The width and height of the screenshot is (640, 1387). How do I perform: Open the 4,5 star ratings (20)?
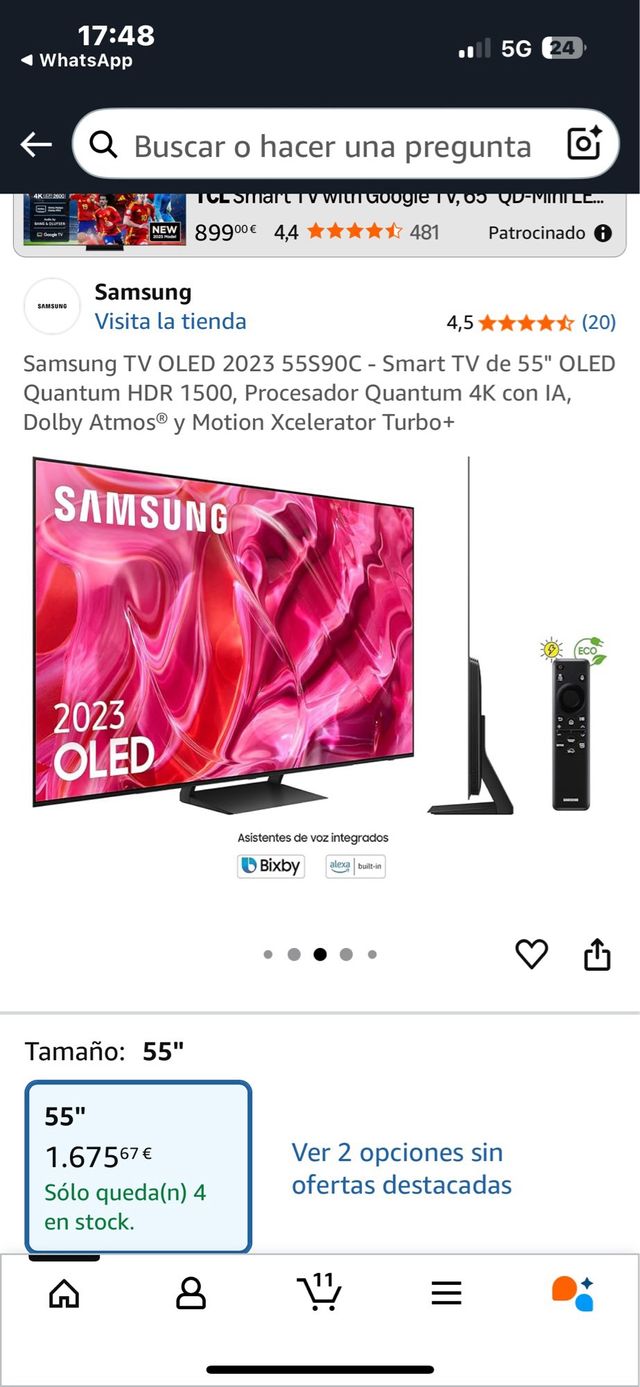click(x=530, y=322)
